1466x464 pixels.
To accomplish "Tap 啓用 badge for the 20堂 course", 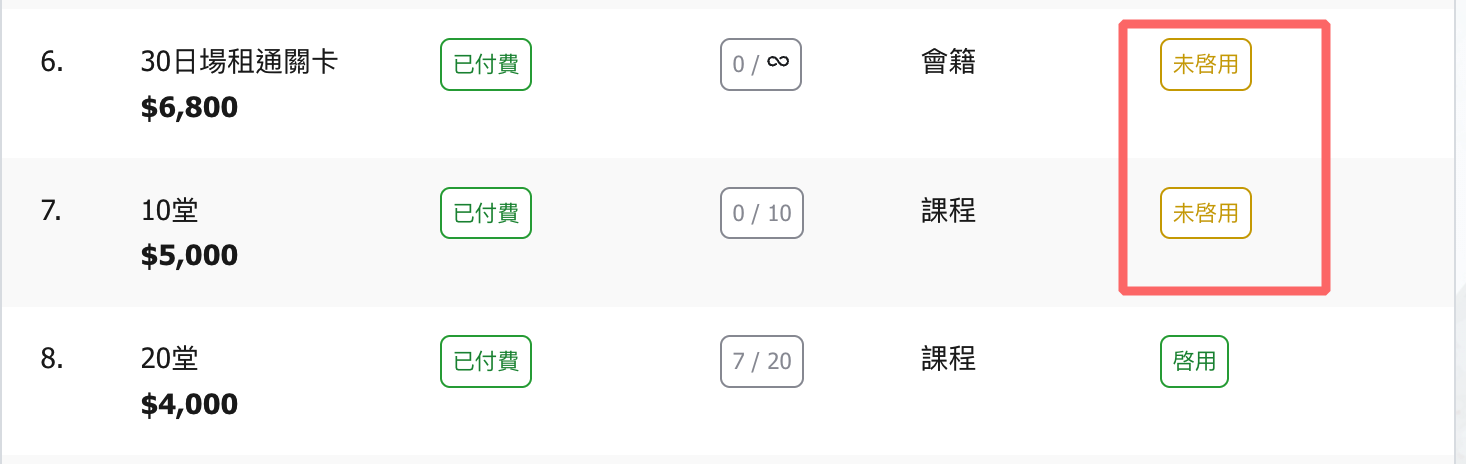I will pos(1194,361).
